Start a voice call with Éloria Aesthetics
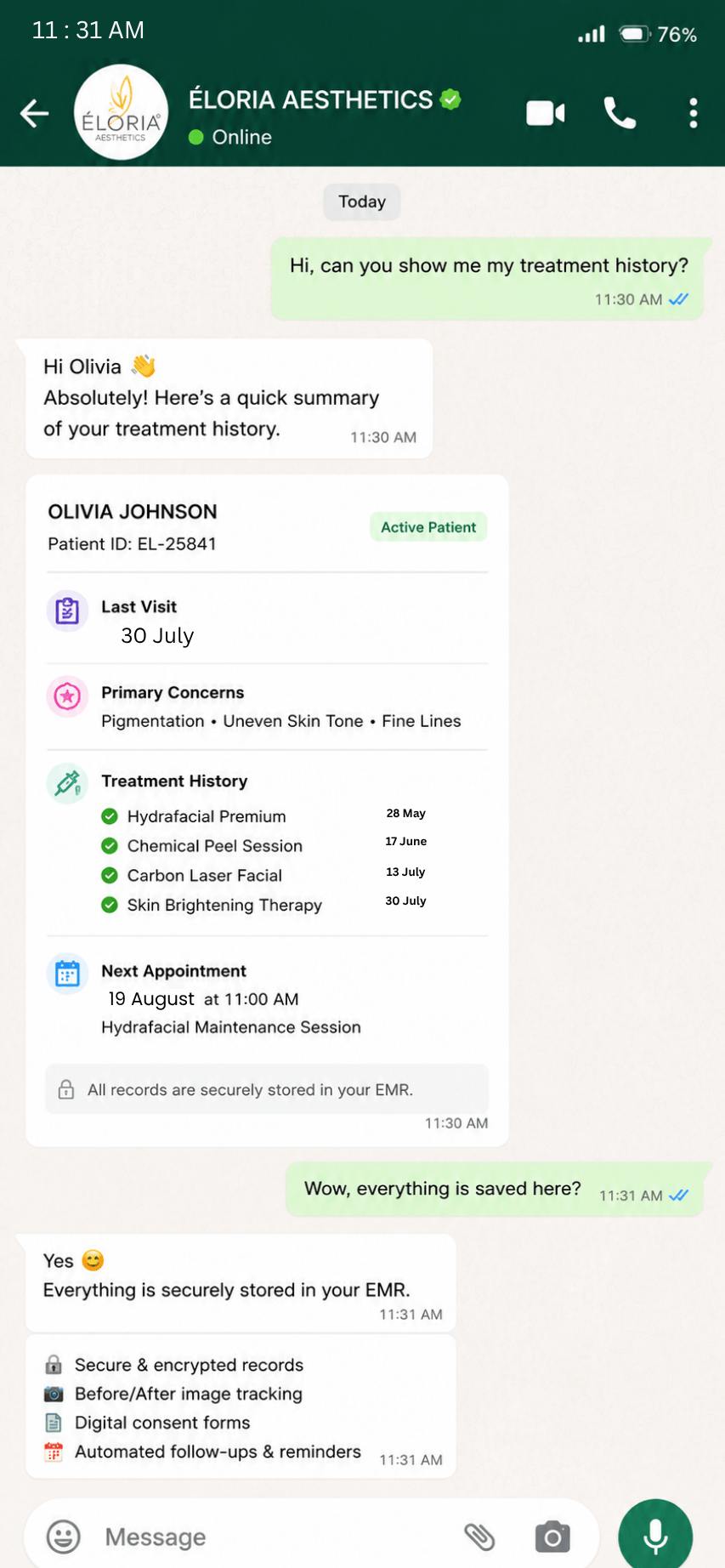This screenshot has width=725, height=1568. pyautogui.click(x=620, y=112)
